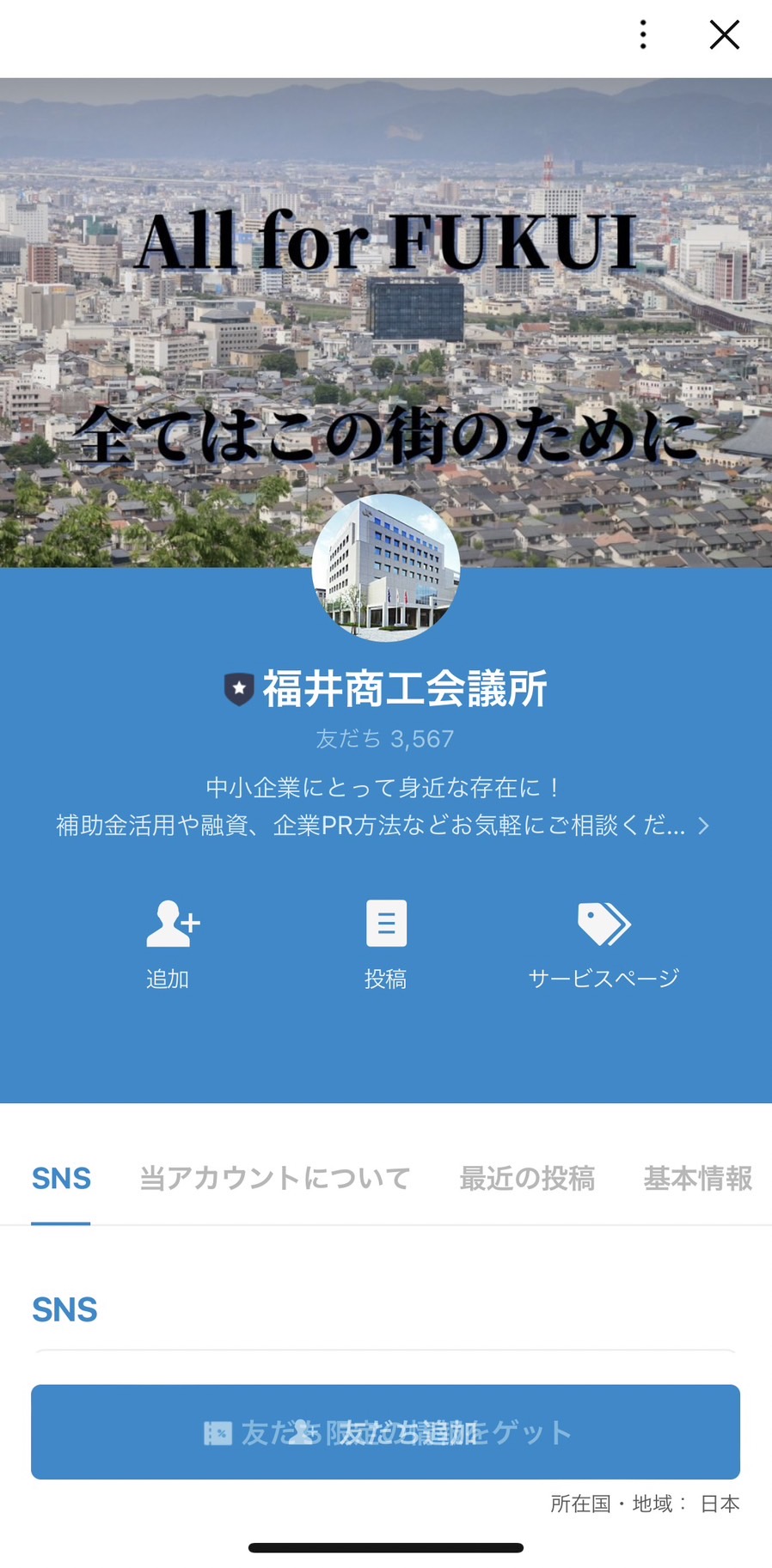Image resolution: width=772 pixels, height=1568 pixels.
Task: Switch to the 当アカウントについて tab
Action: coord(275,1178)
